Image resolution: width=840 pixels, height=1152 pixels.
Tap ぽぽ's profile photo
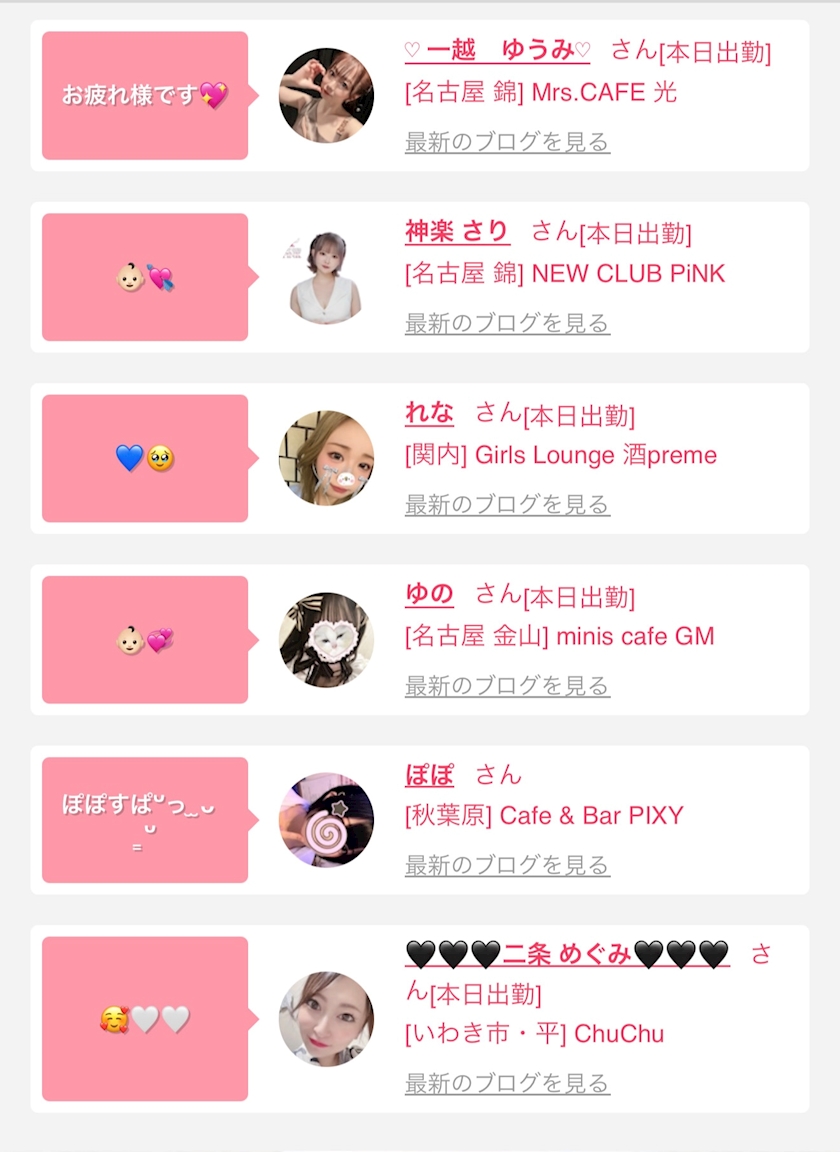pyautogui.click(x=326, y=819)
